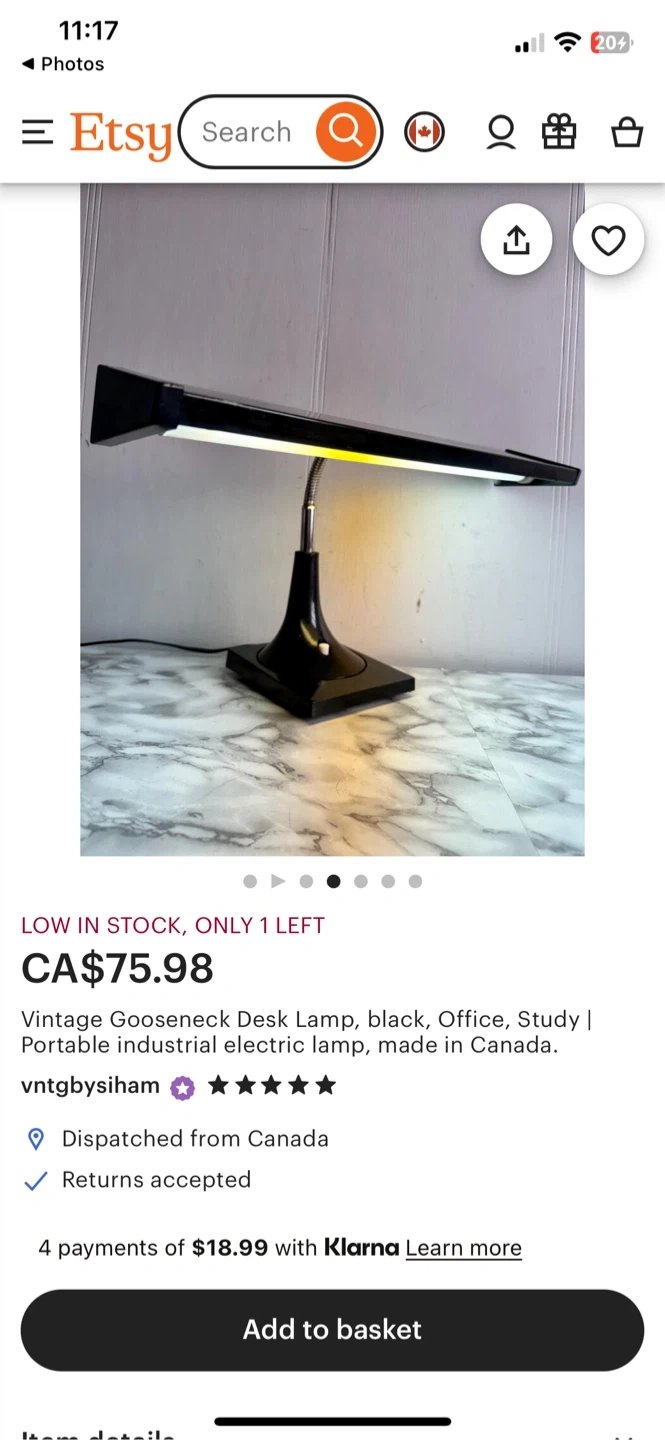Go to Etsy home via logo
Screen dimensions: 665x1440
coord(120,134)
